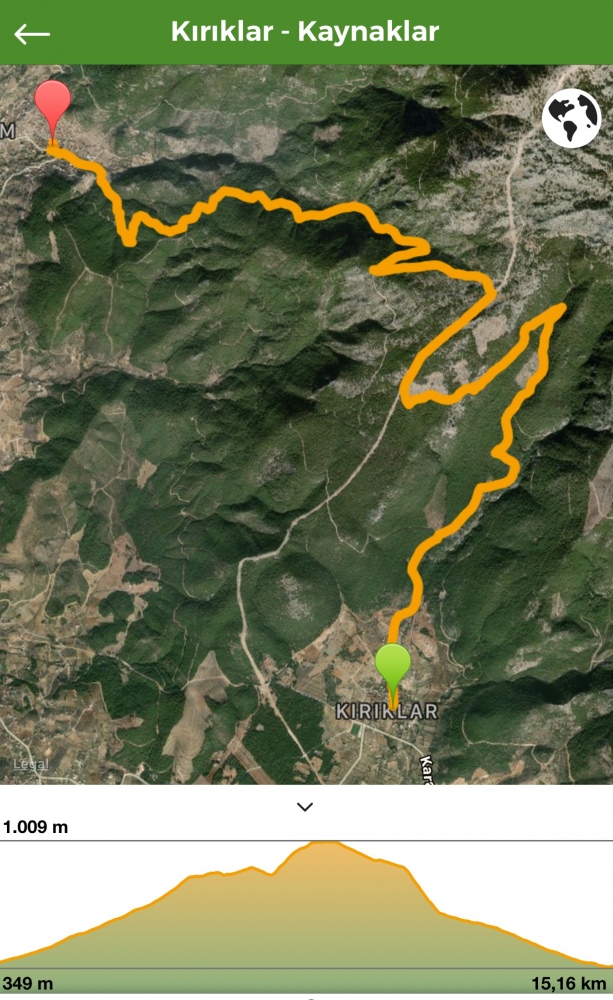Collapse the elevation panel with the chevron
Viewport: 613px width, 1000px height.
(x=305, y=807)
